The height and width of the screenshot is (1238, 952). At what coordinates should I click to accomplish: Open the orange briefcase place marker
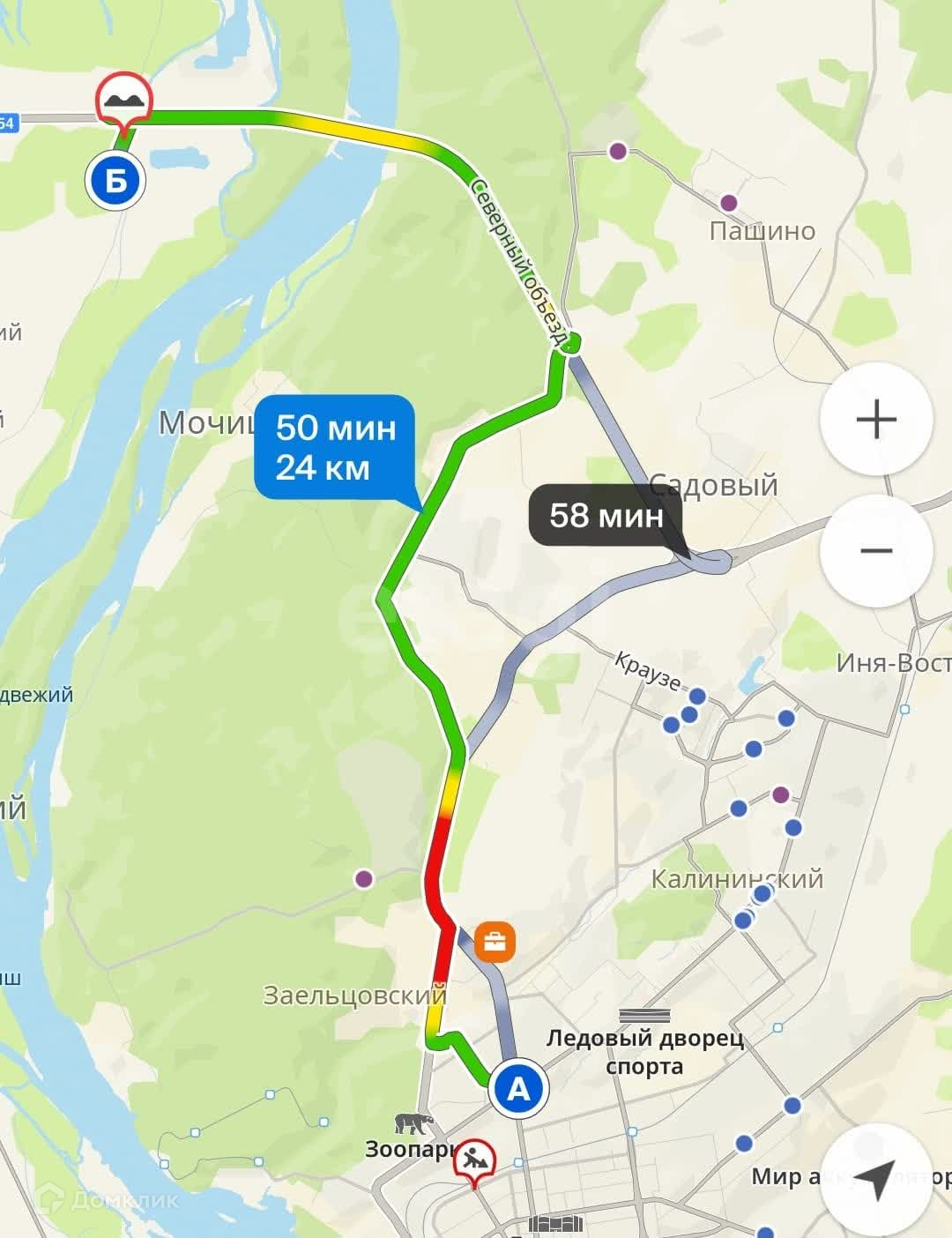pos(495,941)
